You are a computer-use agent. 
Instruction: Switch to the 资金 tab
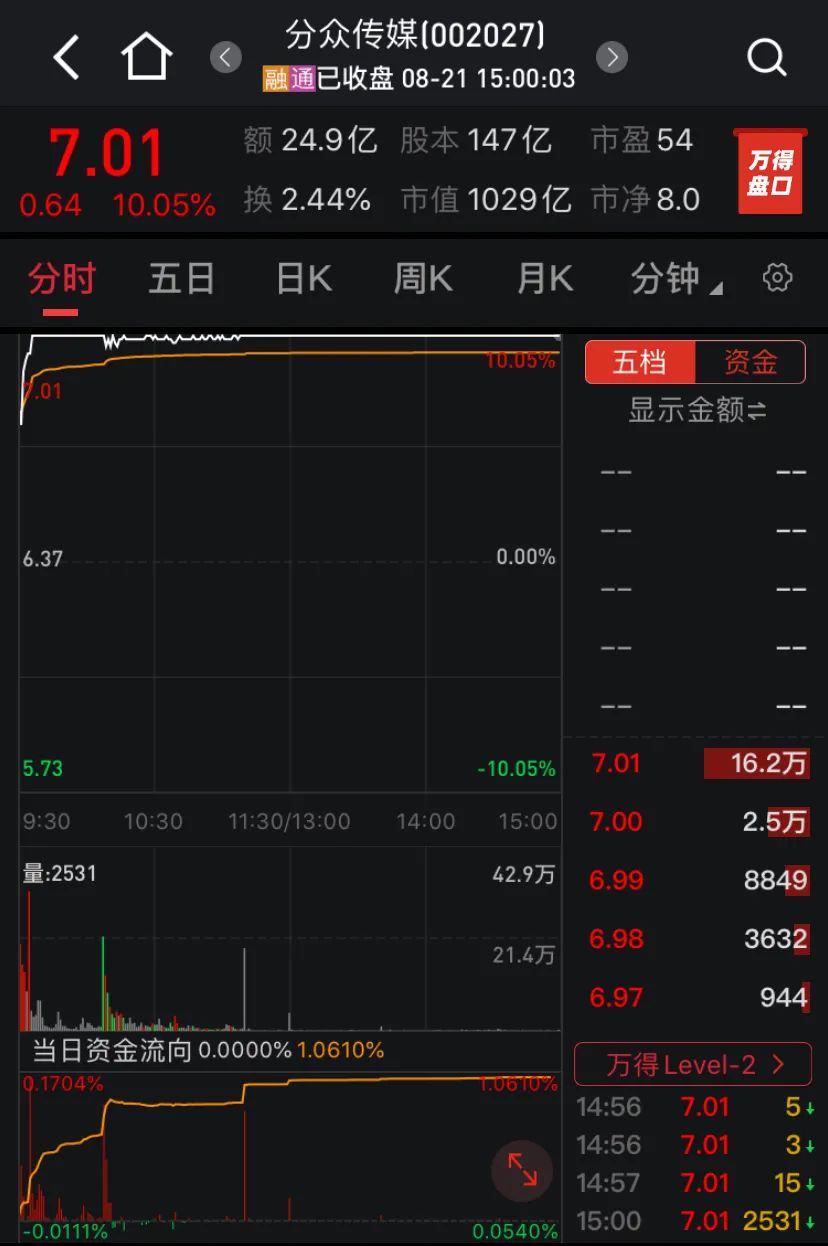(750, 362)
